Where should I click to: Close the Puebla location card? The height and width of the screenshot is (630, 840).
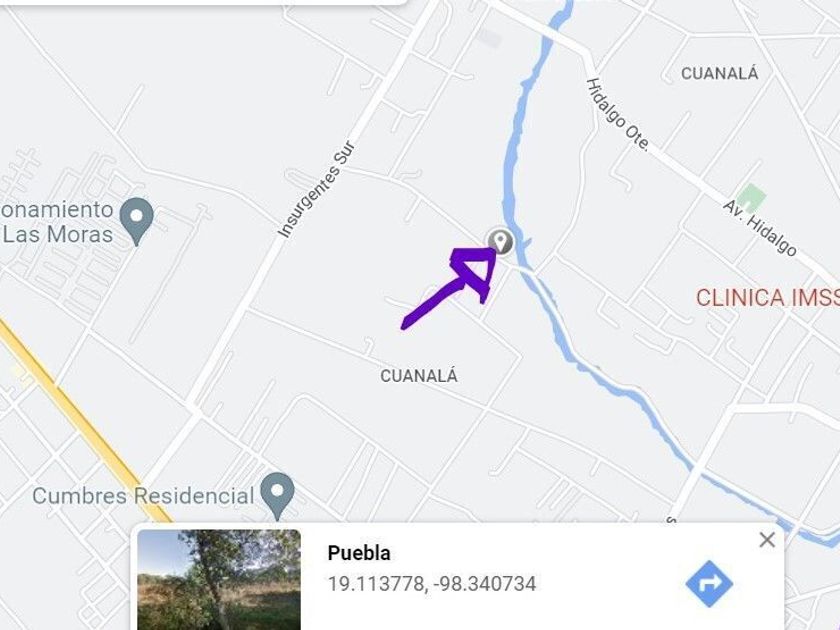[767, 539]
